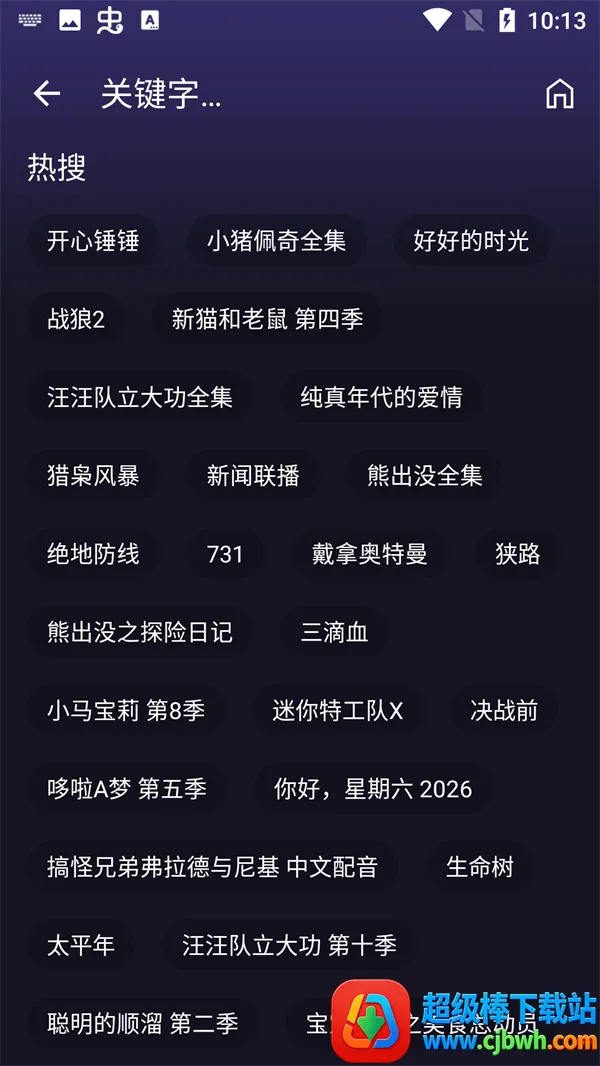The width and height of the screenshot is (600, 1066).
Task: Search for 绝地防线
Action: pyautogui.click(x=93, y=554)
